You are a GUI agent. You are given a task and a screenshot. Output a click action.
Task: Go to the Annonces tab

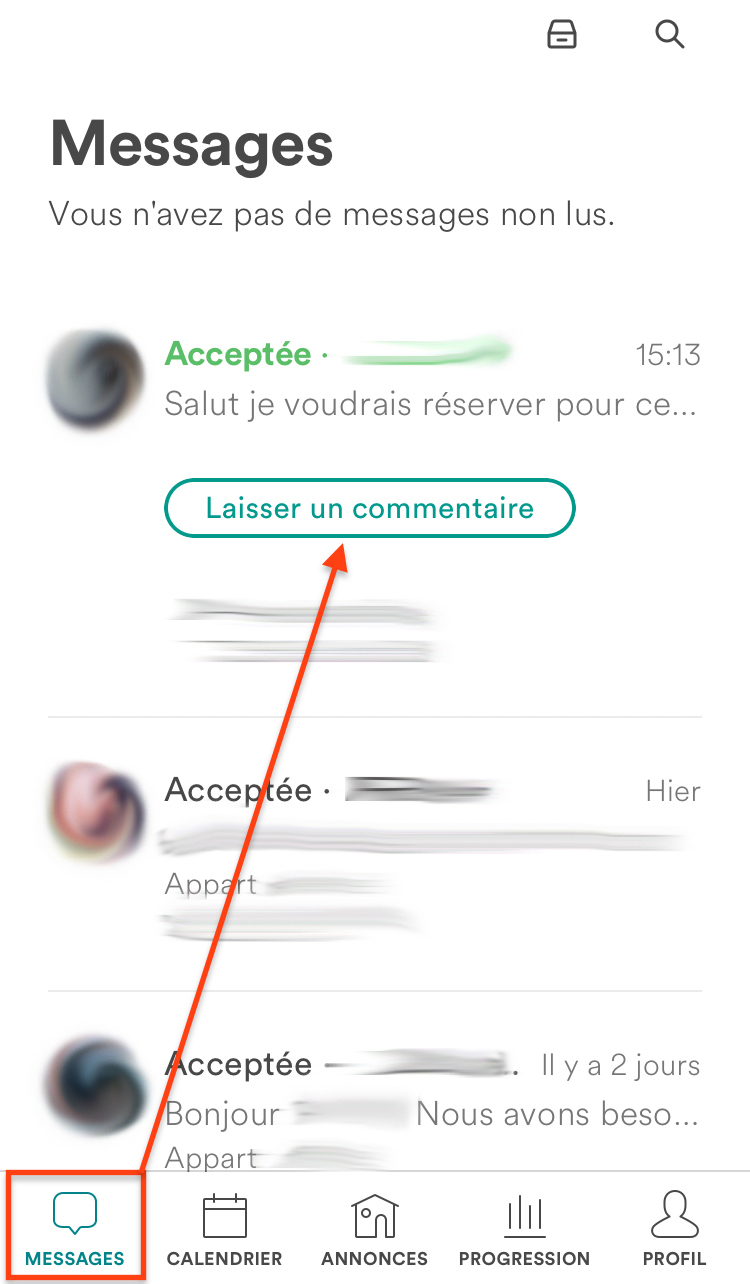pos(374,1228)
